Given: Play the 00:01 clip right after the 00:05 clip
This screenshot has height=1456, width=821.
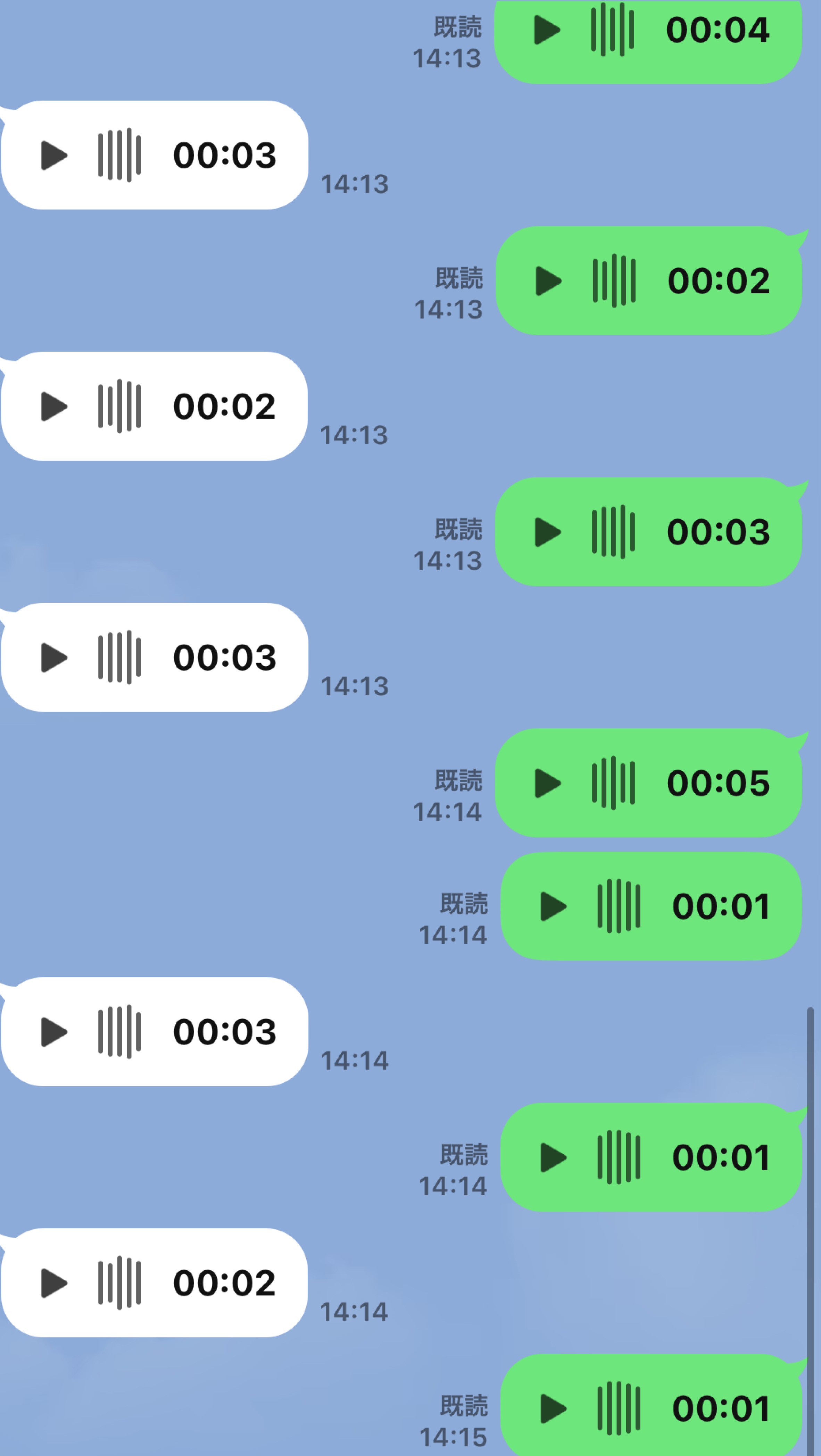Looking at the screenshot, I should [554, 906].
